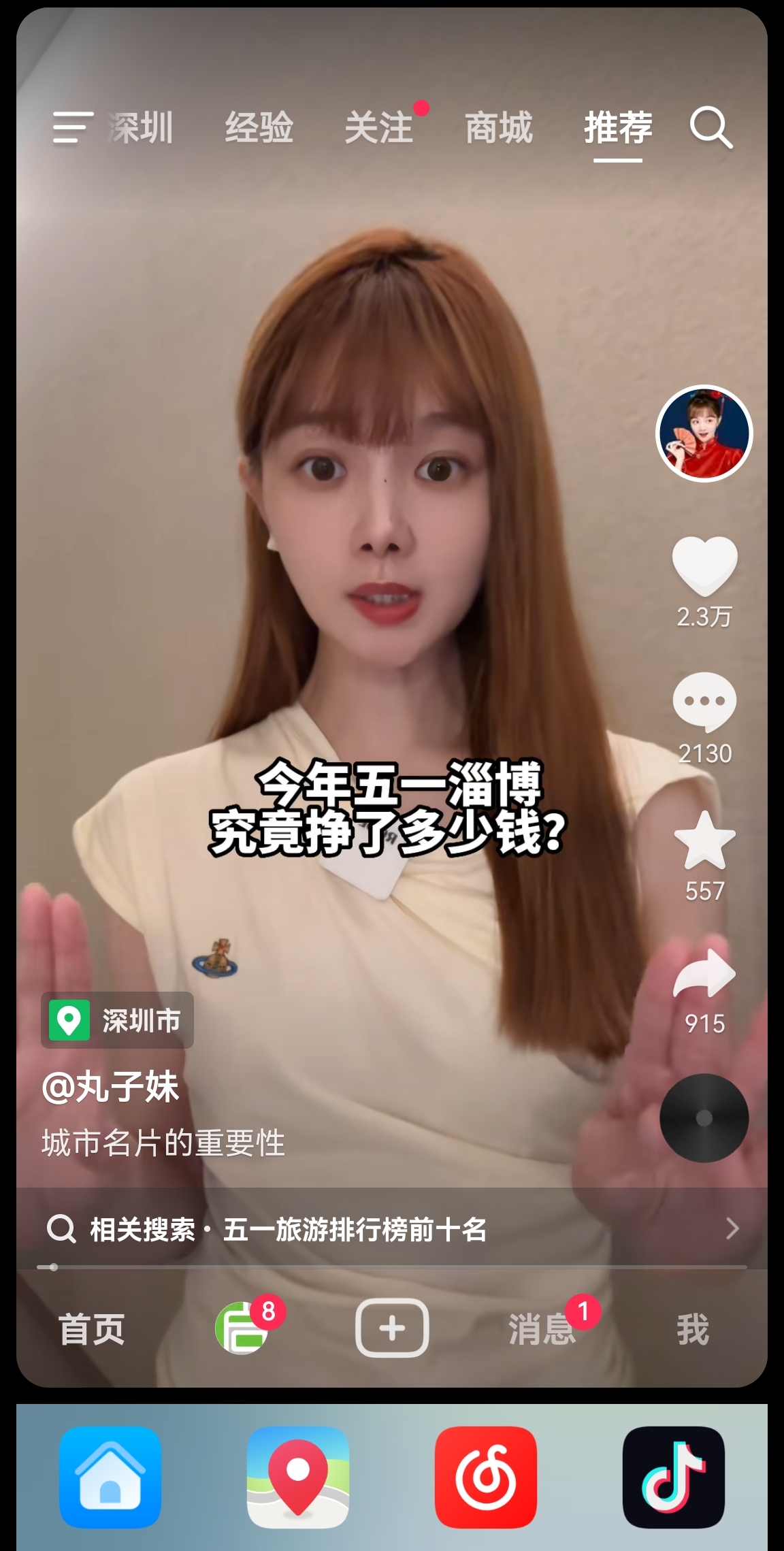Favorite the video with the star
This screenshot has width=784, height=1551.
704,840
